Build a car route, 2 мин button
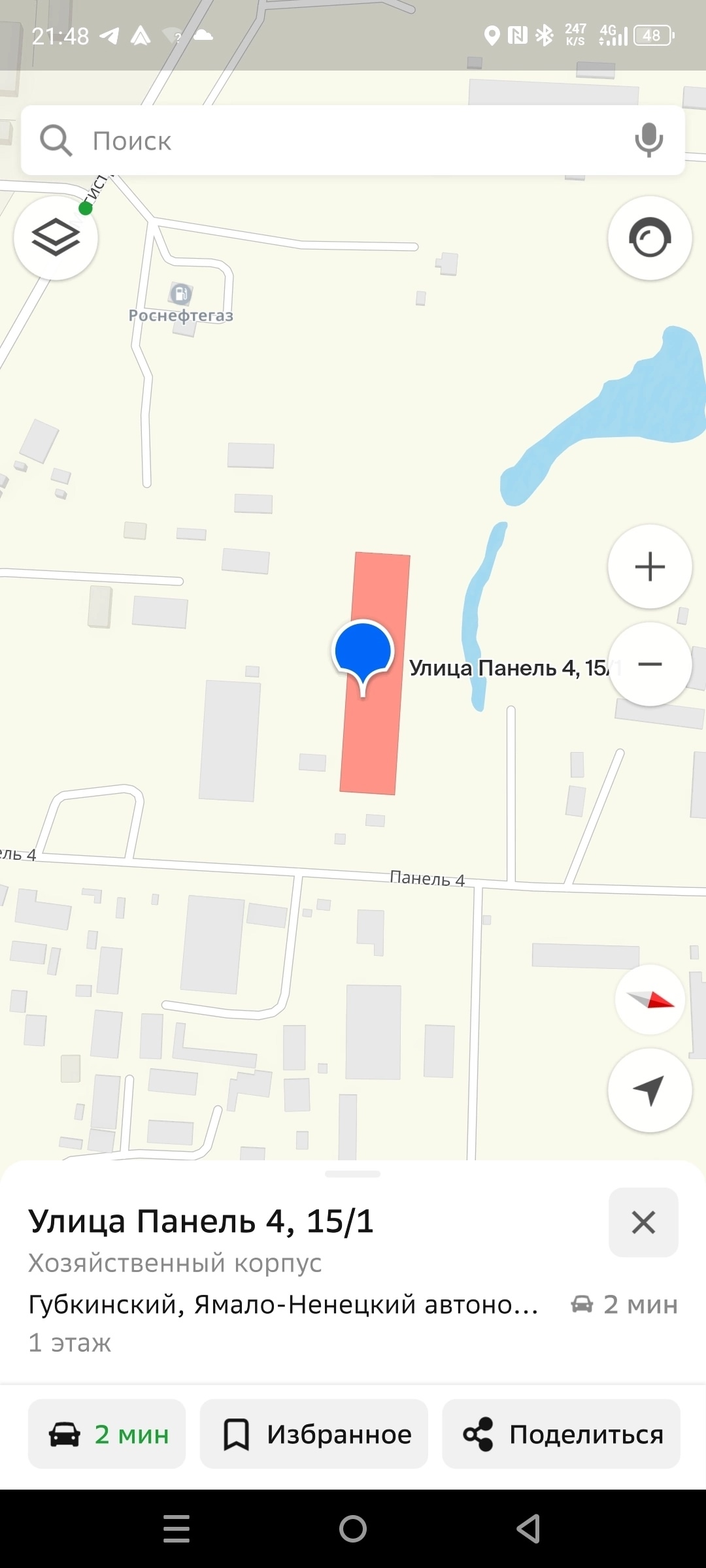This screenshot has width=706, height=1568. pyautogui.click(x=107, y=1434)
